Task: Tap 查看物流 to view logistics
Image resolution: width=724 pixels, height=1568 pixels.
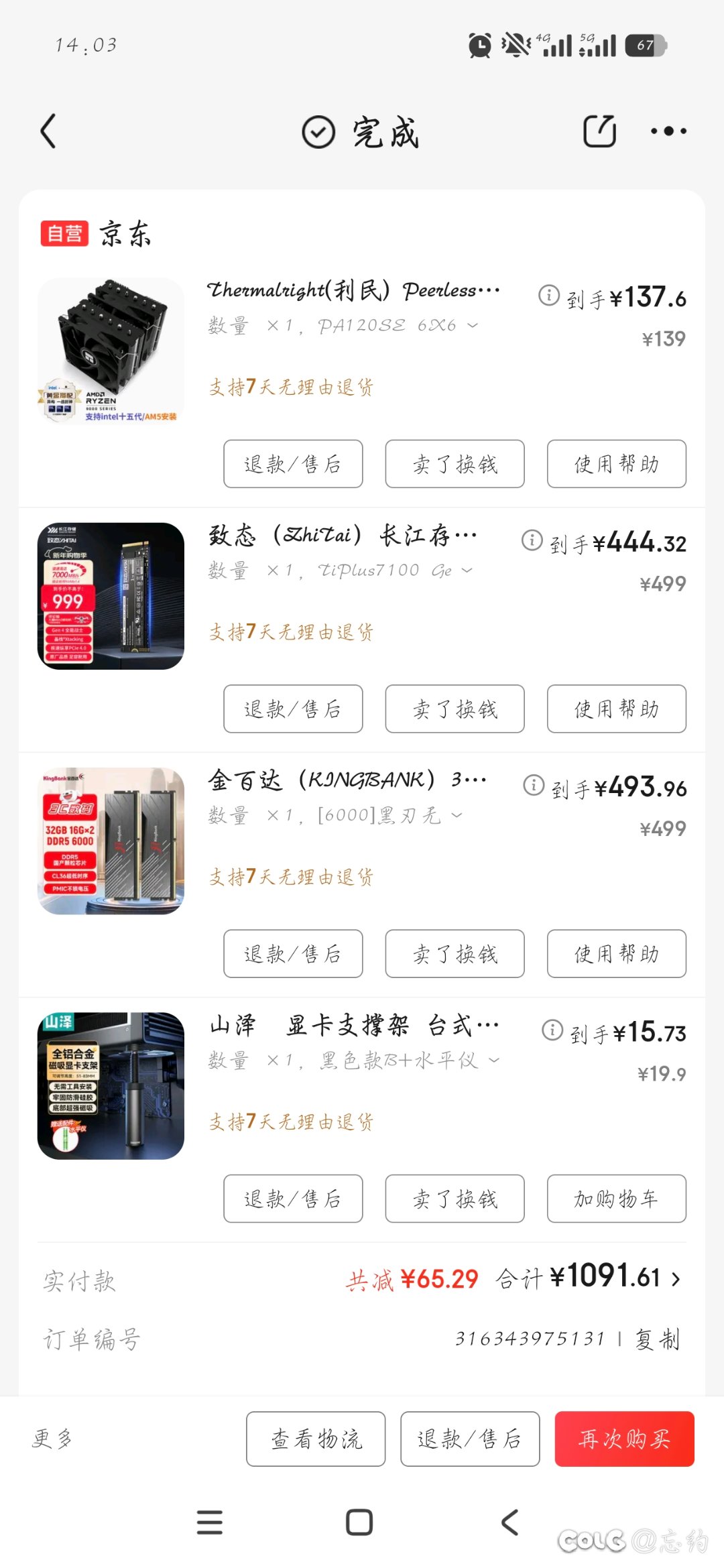Action: pos(316,1439)
